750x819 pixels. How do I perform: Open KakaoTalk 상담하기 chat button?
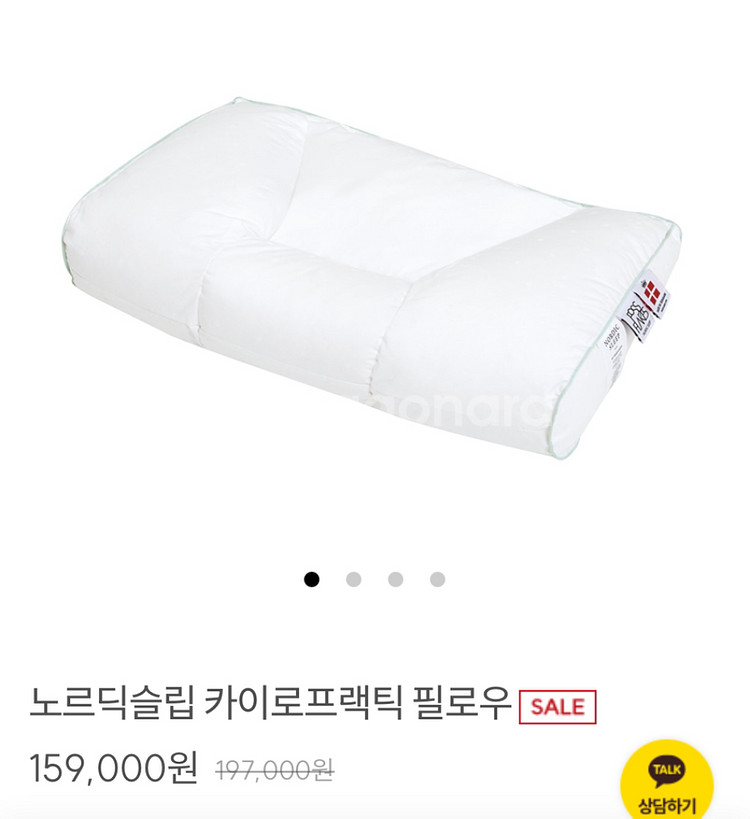coord(667,782)
